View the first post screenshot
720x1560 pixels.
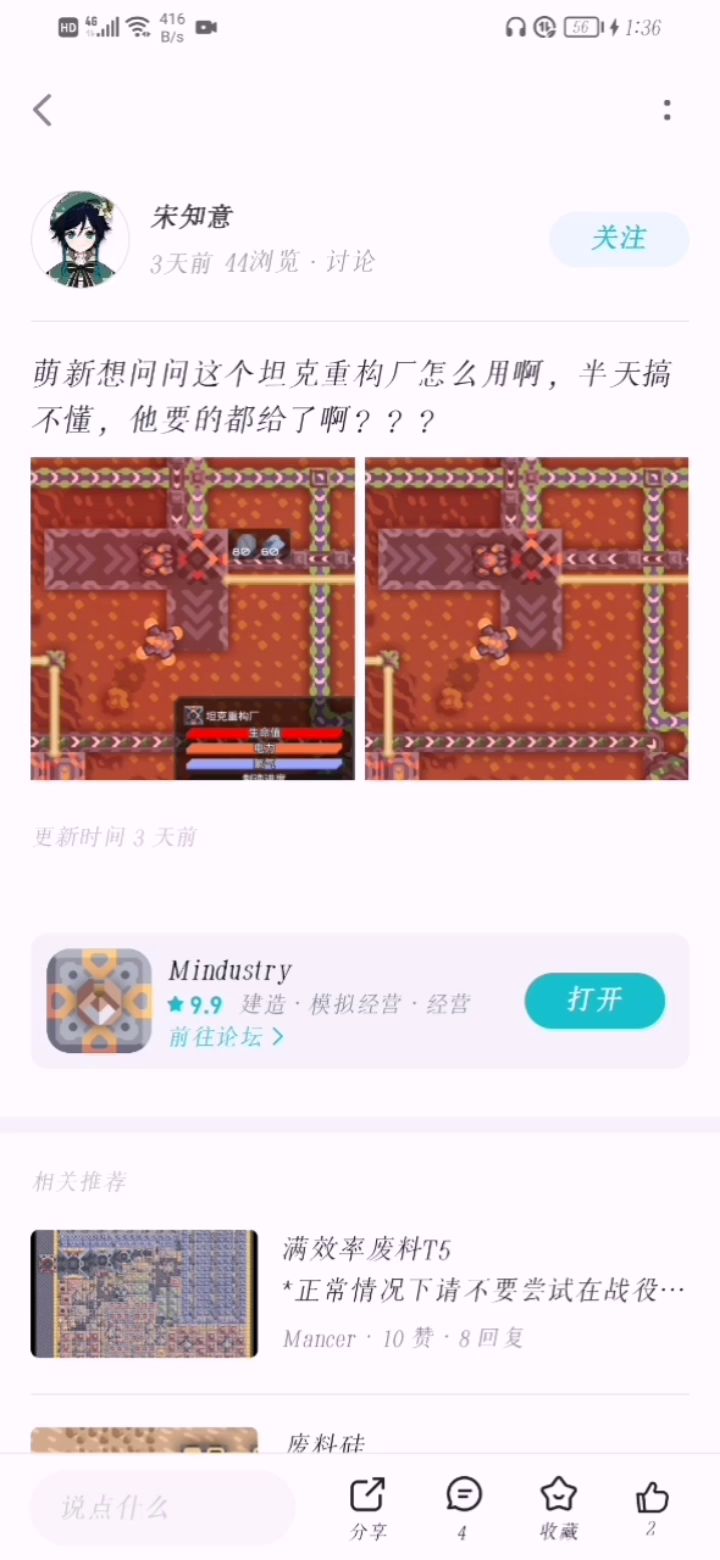click(193, 619)
